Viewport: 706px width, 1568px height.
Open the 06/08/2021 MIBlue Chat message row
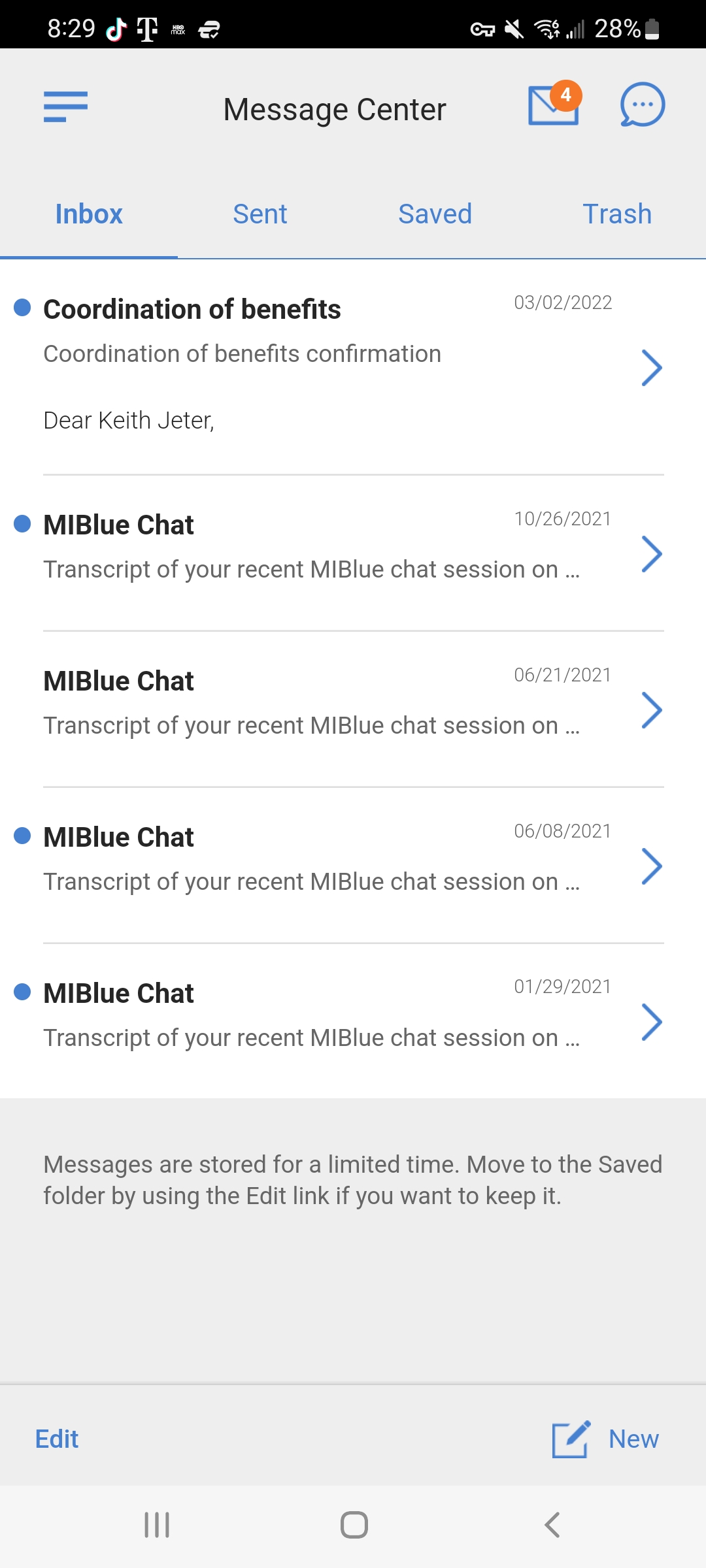point(294,856)
